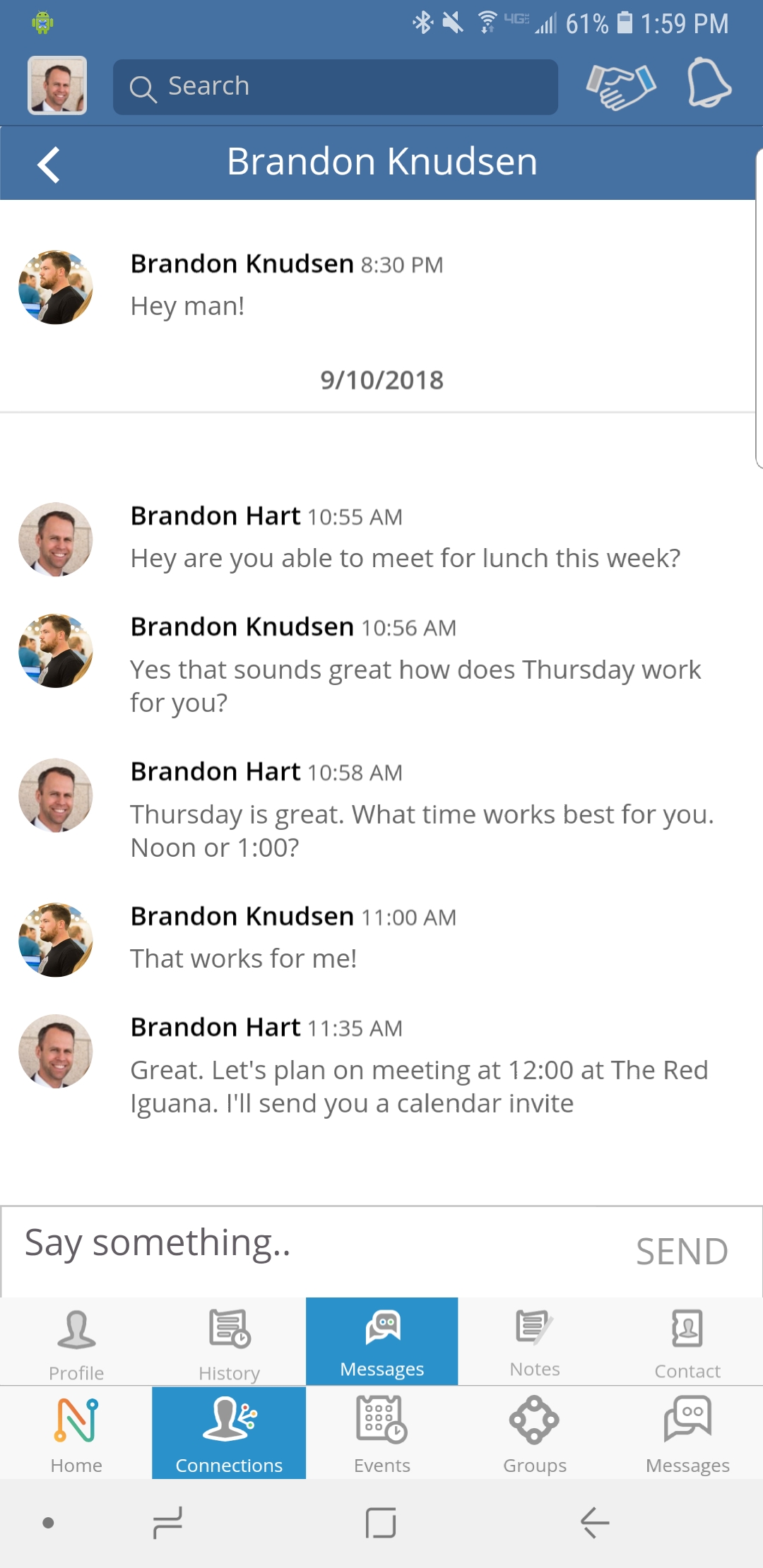This screenshot has height=1568, width=763.
Task: Tap the top search field
Action: pos(336,87)
